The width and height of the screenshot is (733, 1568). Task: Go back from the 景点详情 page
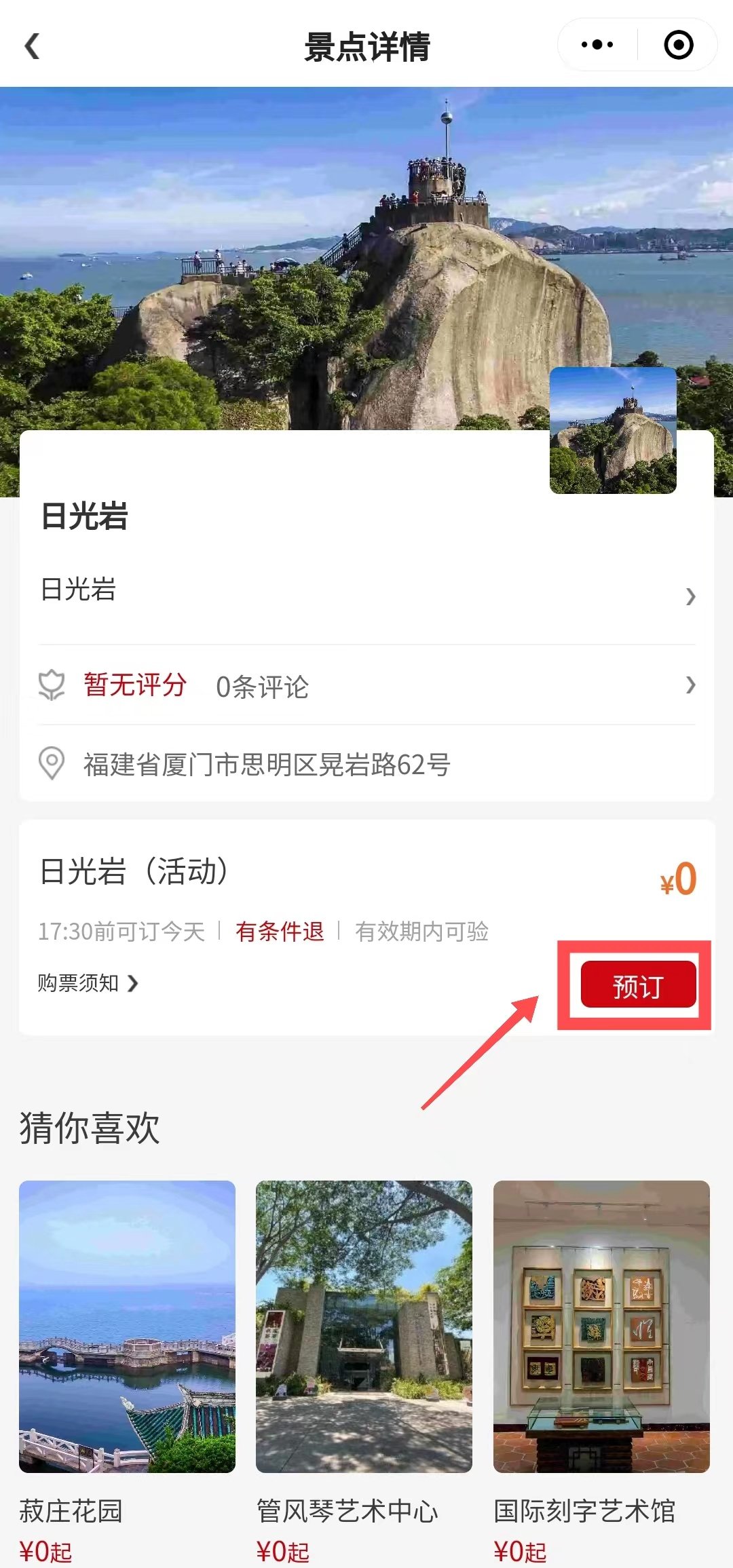(x=32, y=46)
